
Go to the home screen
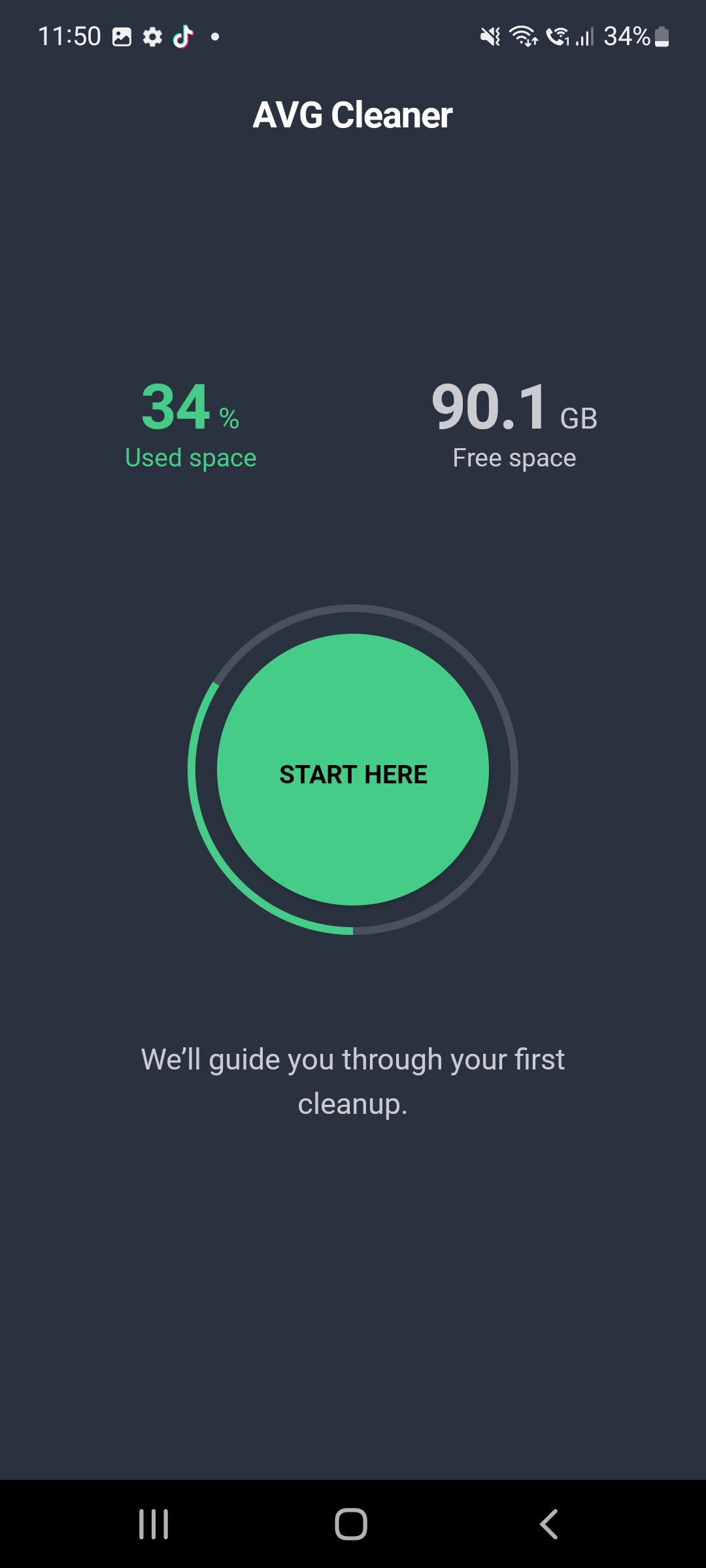(x=351, y=1524)
